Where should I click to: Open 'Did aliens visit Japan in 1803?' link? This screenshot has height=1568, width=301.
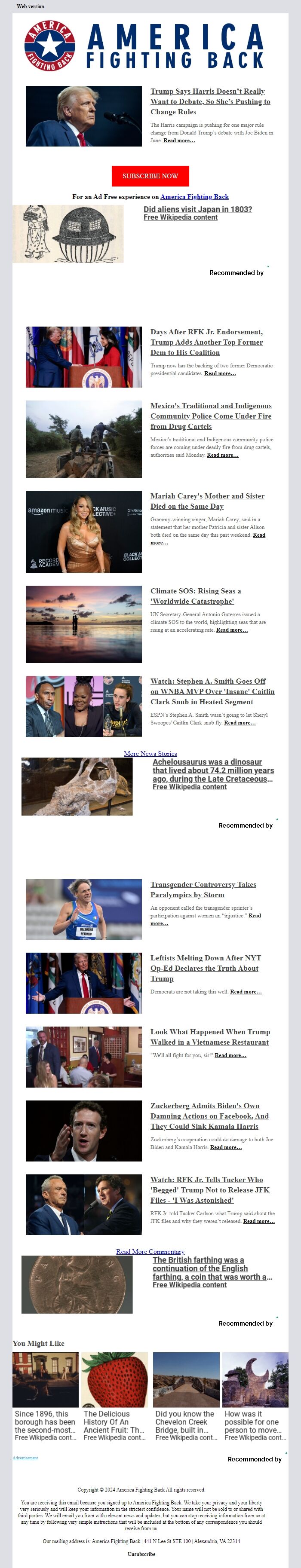(197, 209)
